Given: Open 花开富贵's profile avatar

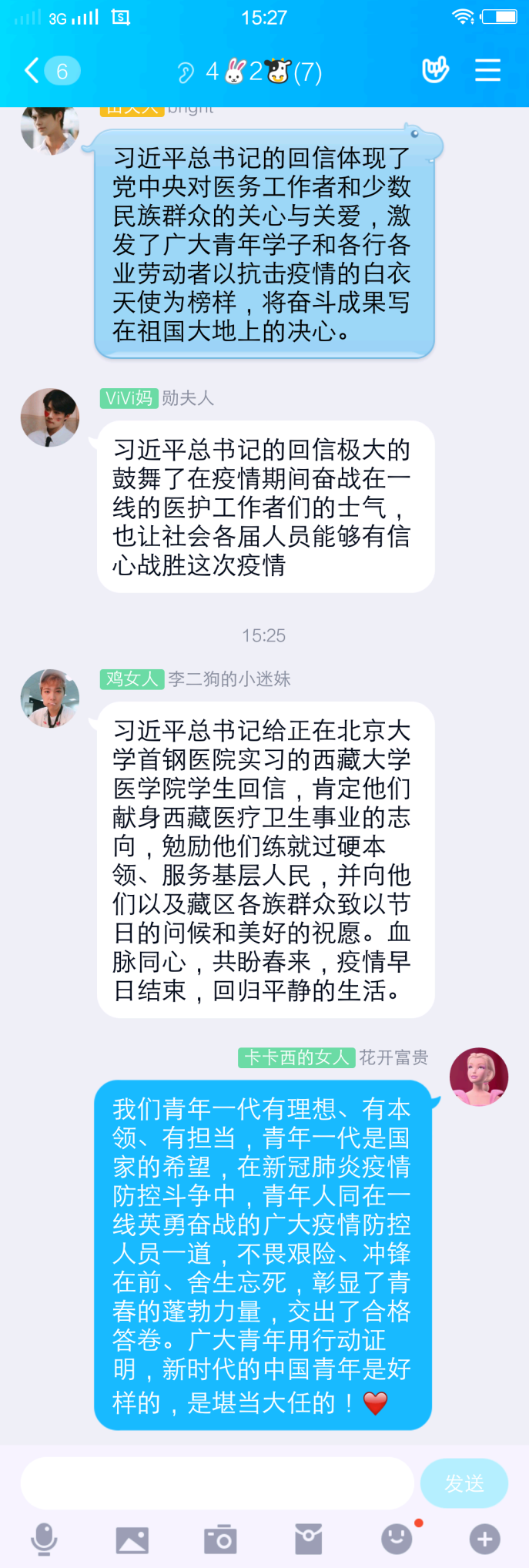Looking at the screenshot, I should (x=478, y=1077).
